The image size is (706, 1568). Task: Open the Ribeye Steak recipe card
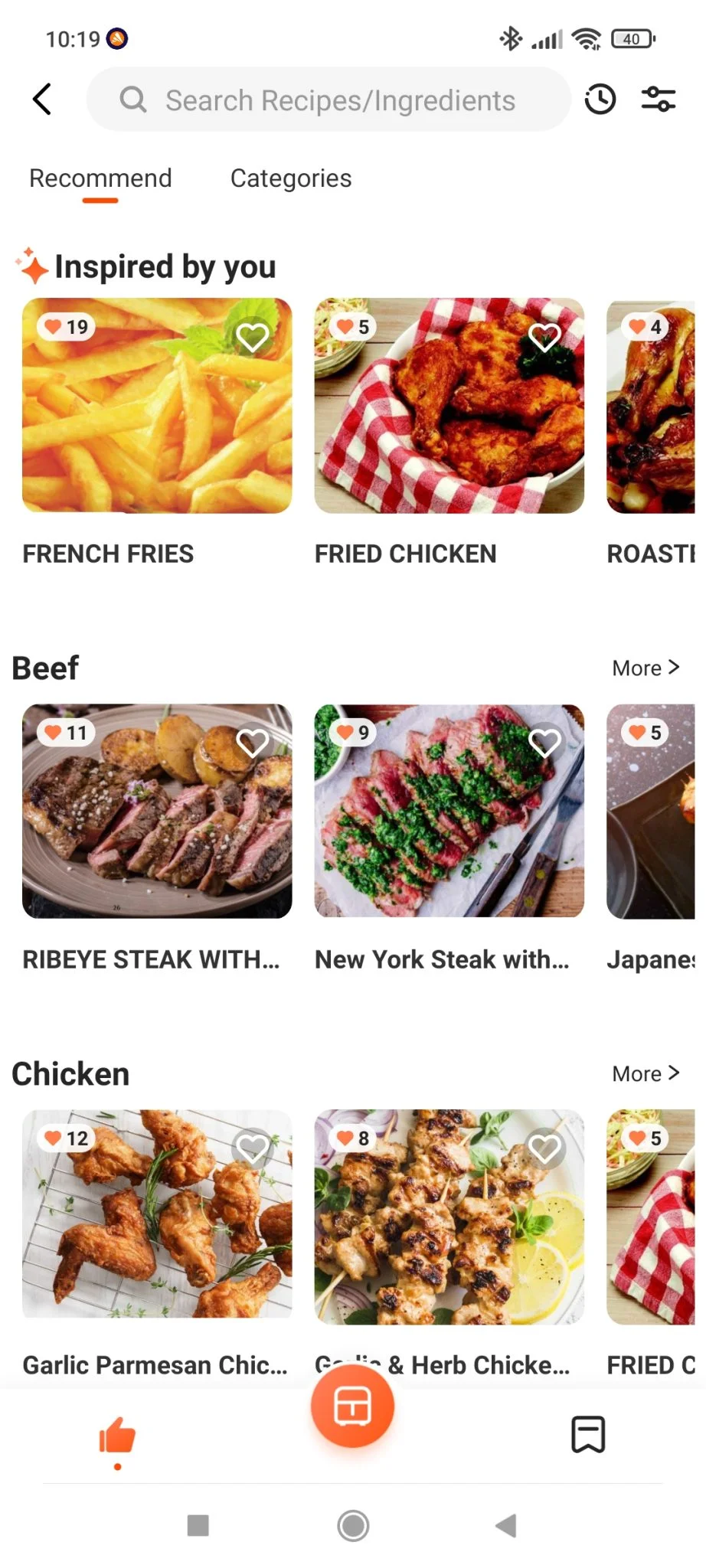[157, 812]
